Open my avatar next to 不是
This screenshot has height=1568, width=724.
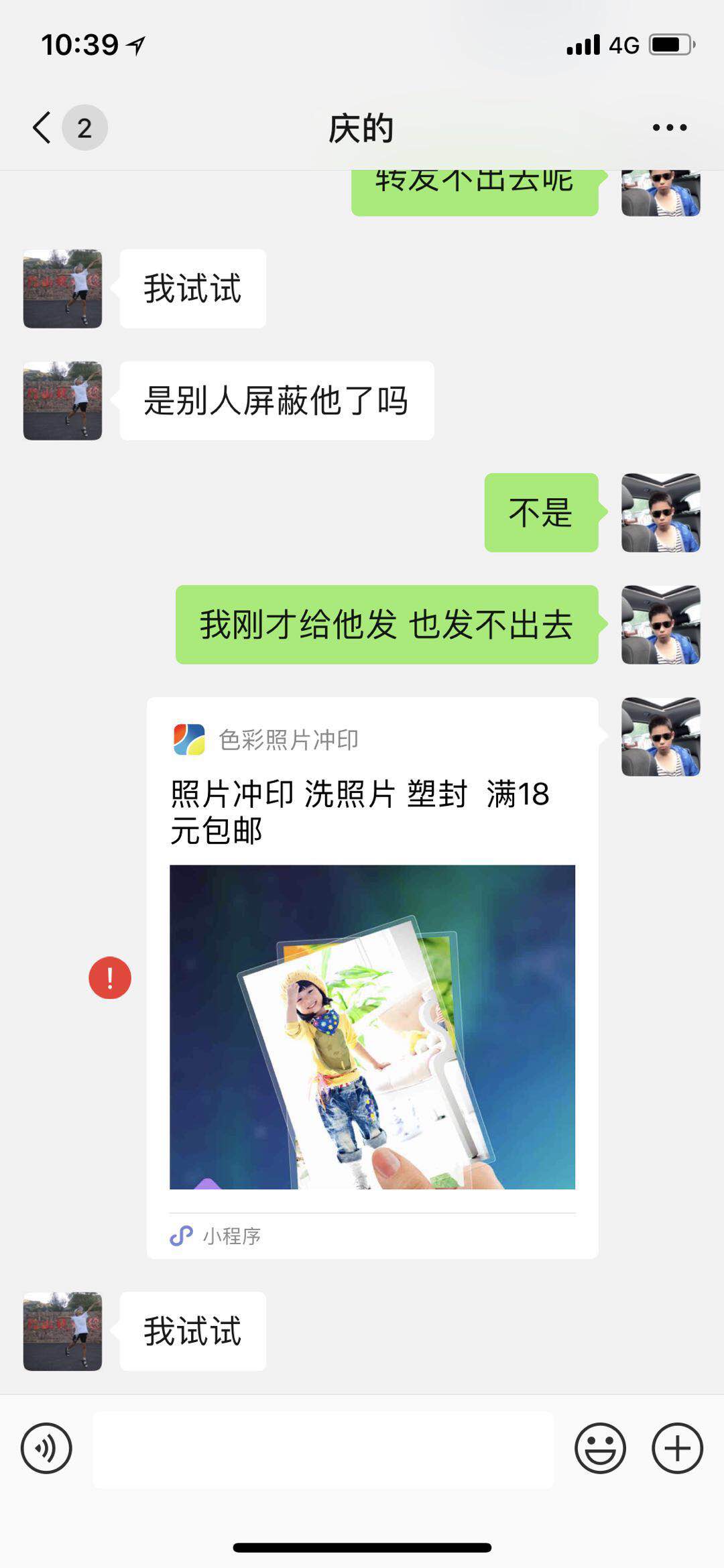pos(660,513)
